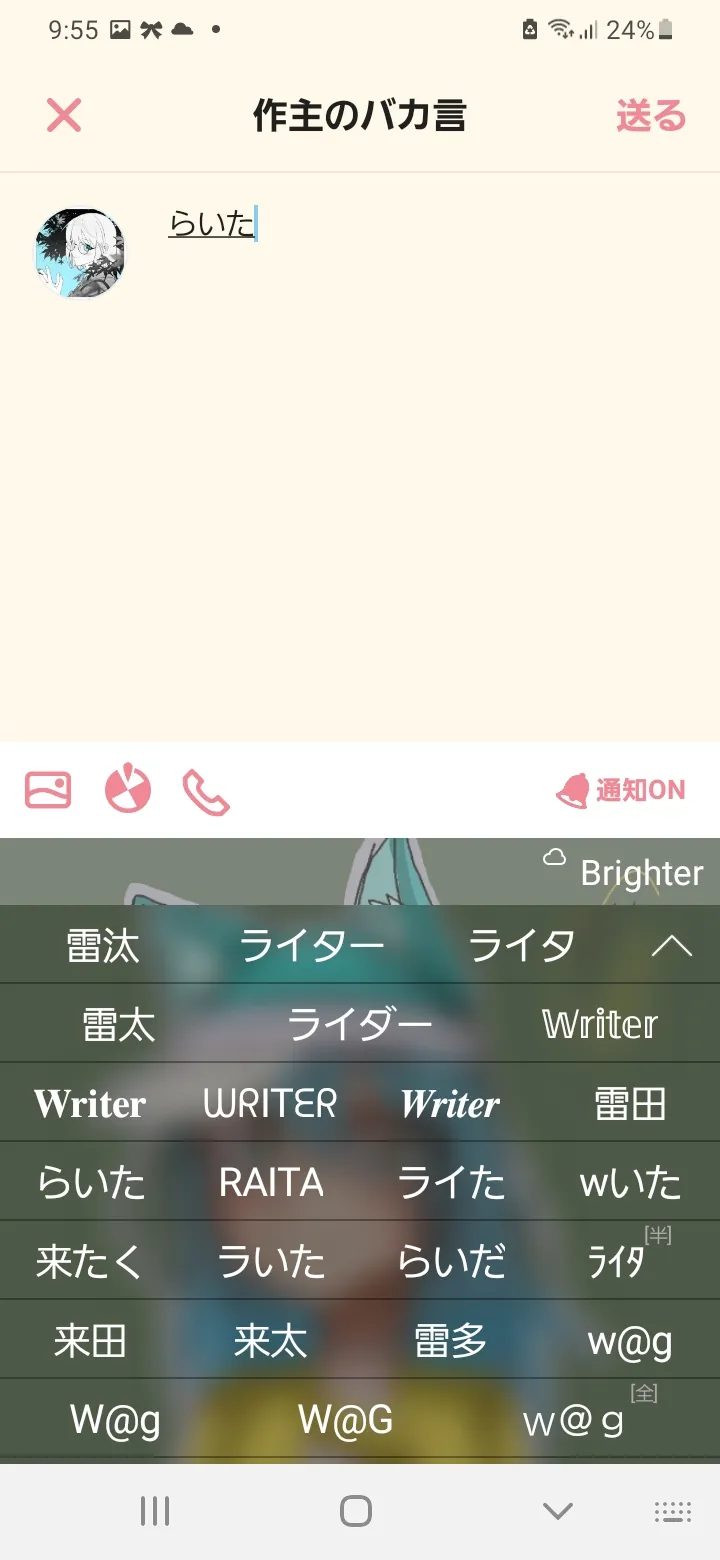Open the keyboard switcher icon
The height and width of the screenshot is (1560, 720).
[x=671, y=1511]
